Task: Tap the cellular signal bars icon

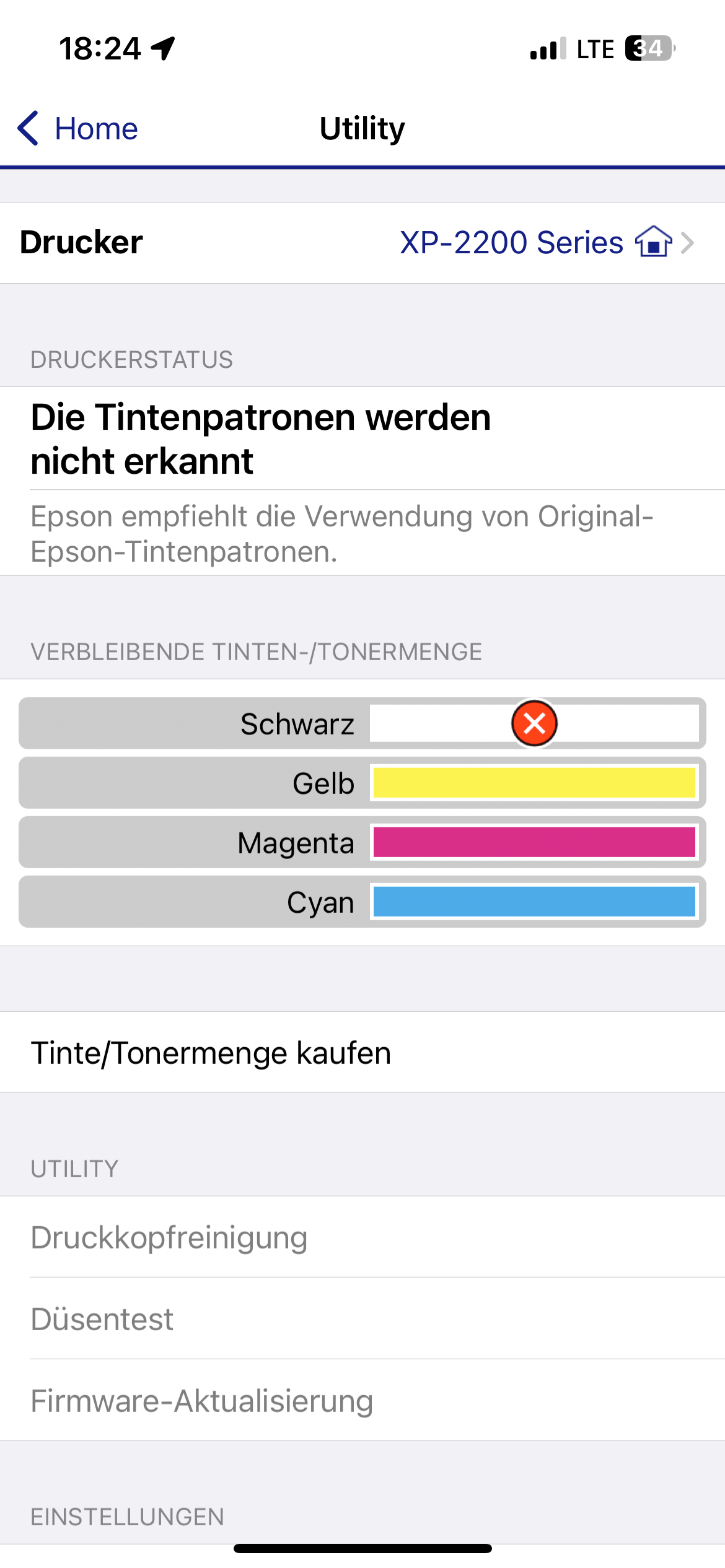Action: coord(545,48)
